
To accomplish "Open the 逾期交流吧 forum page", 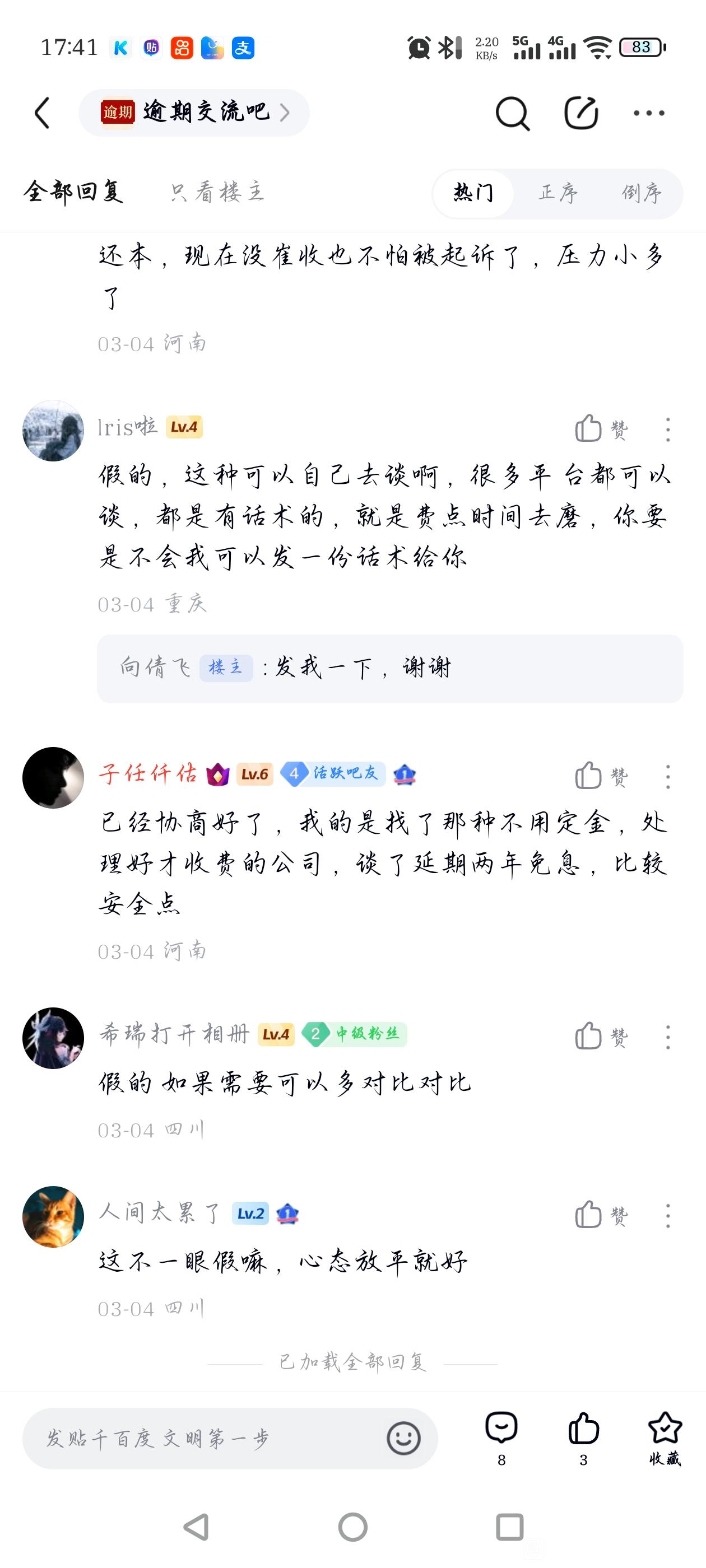I will click(194, 113).
